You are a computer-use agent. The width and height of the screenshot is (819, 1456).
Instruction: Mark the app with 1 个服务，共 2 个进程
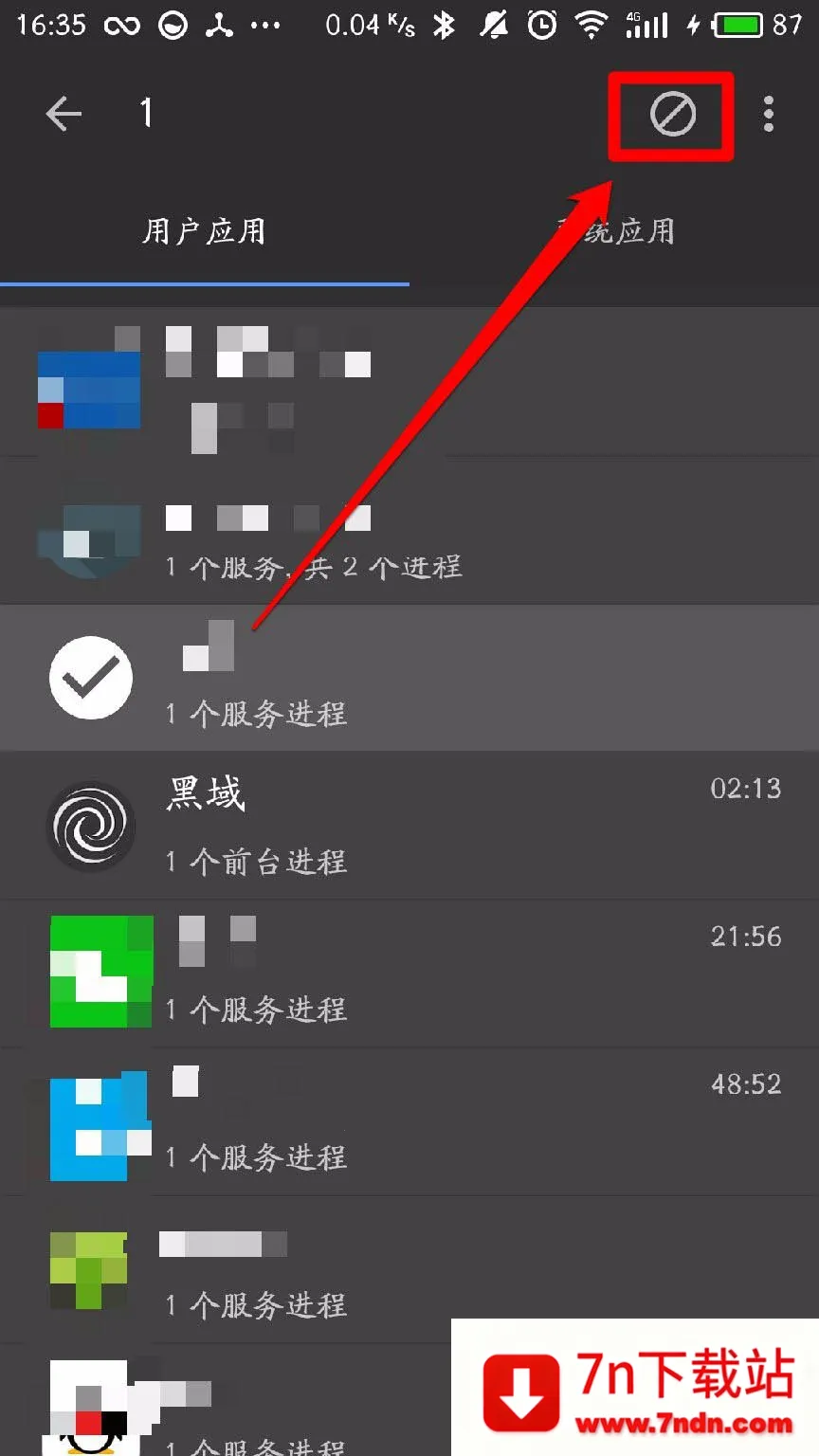[x=89, y=537]
